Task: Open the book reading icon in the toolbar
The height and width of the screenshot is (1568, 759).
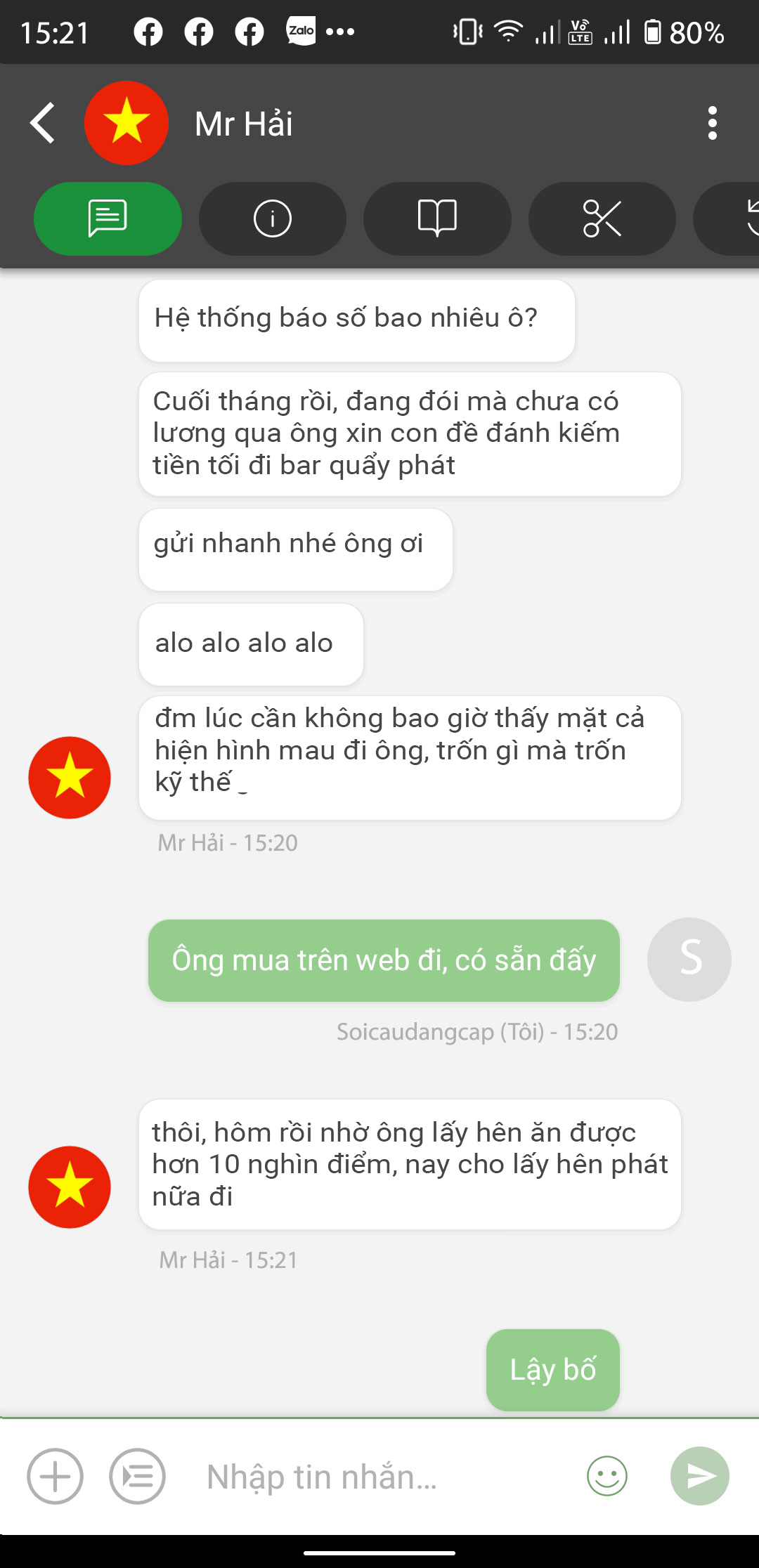Action: coord(437,218)
